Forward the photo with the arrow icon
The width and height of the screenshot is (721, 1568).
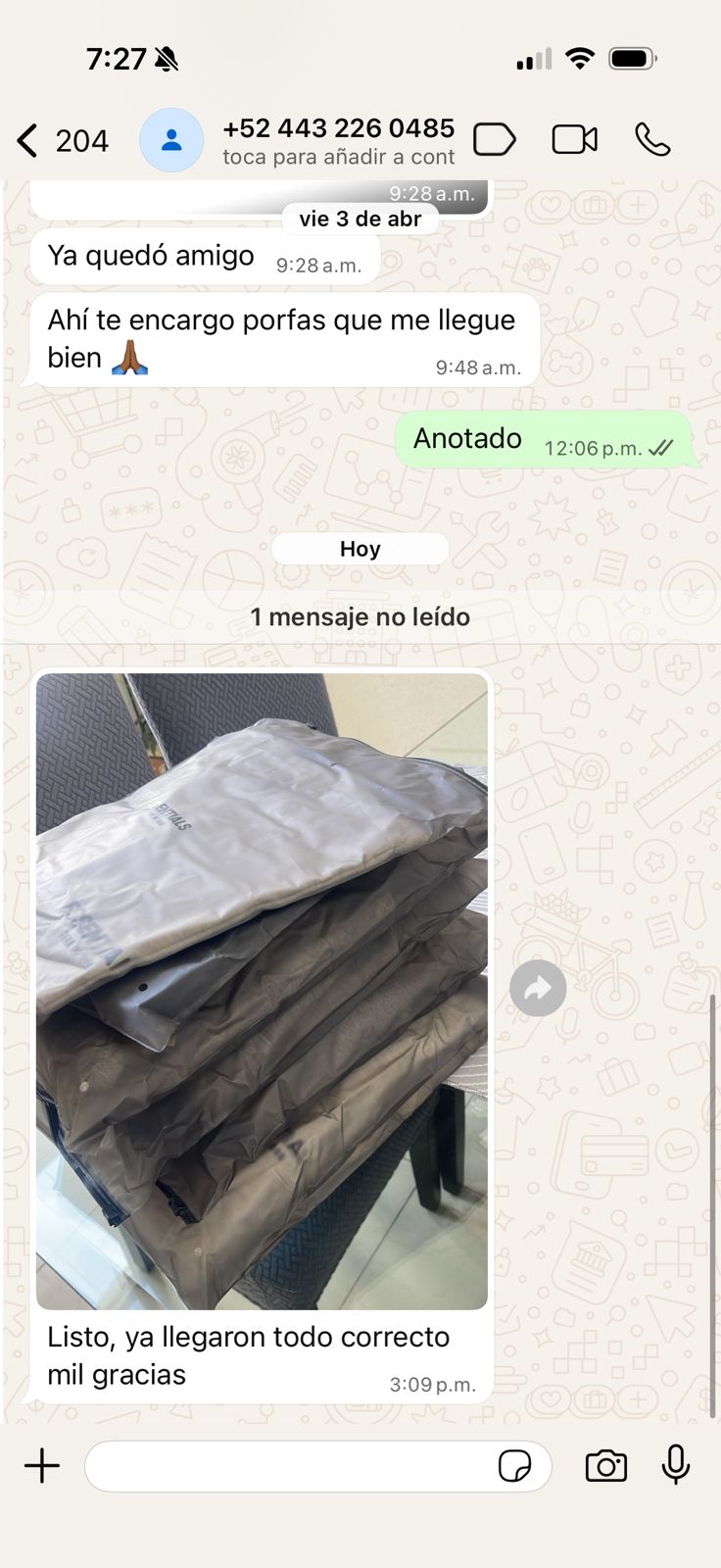click(x=538, y=989)
